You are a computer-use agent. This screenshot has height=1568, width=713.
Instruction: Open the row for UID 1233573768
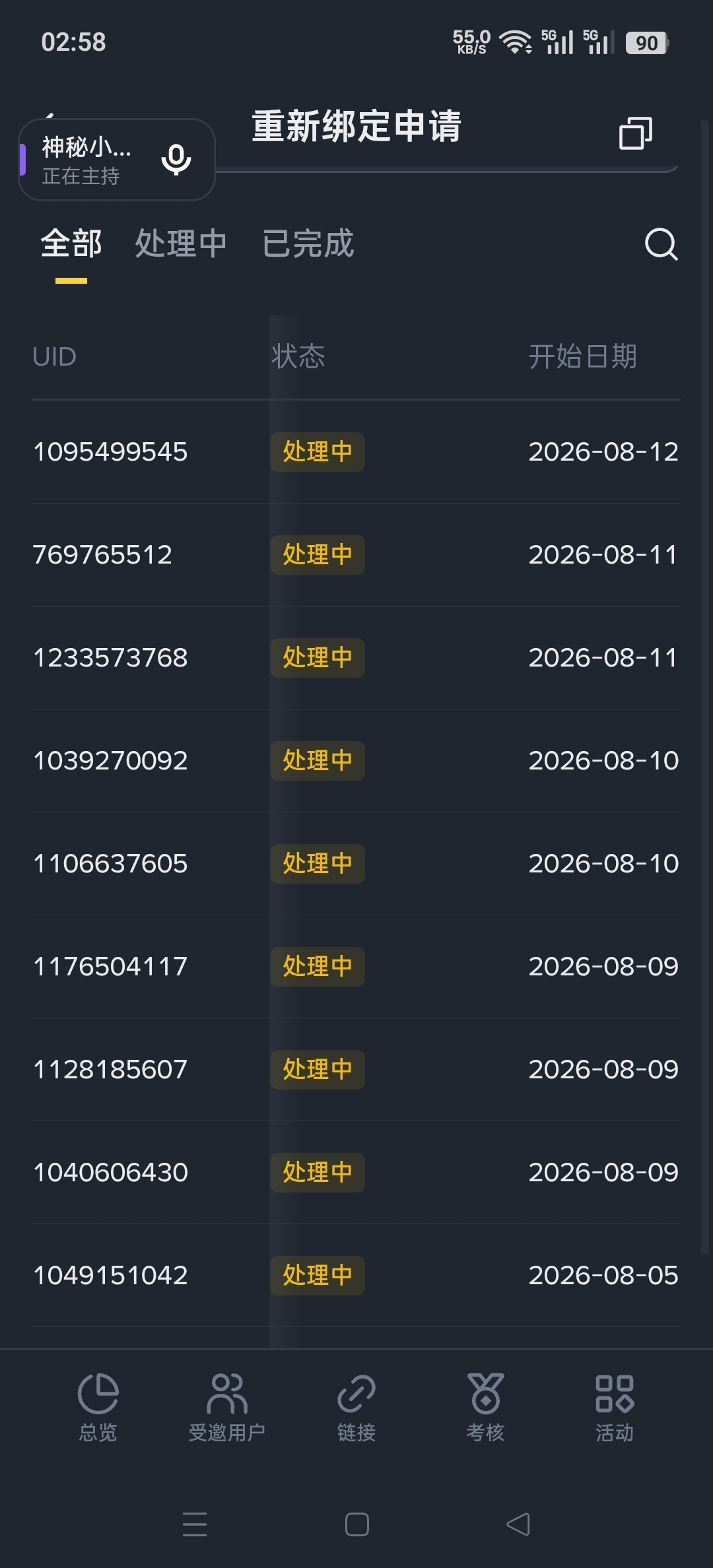[x=356, y=658]
